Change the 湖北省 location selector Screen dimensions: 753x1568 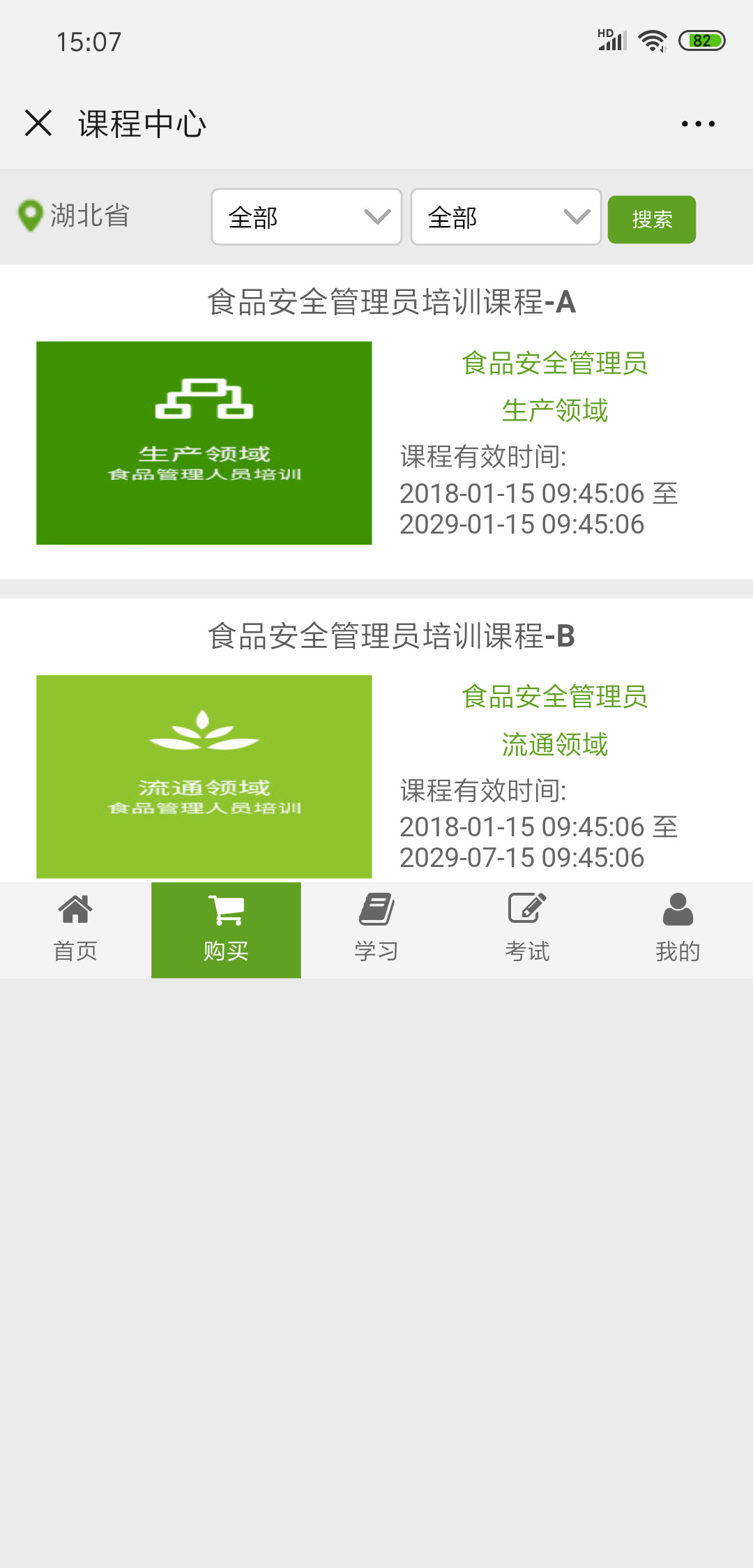tap(74, 216)
